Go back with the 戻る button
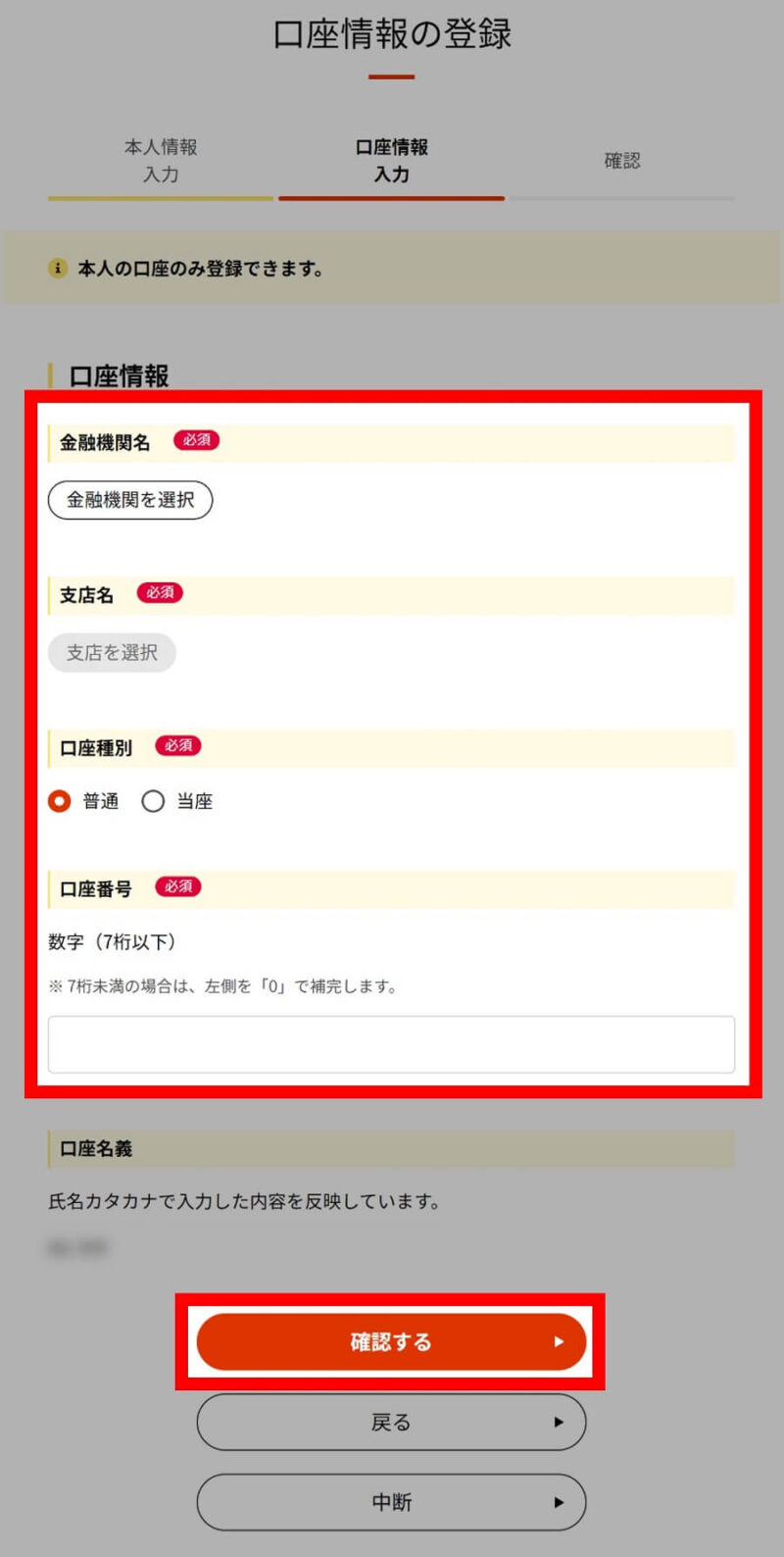 click(x=391, y=1422)
